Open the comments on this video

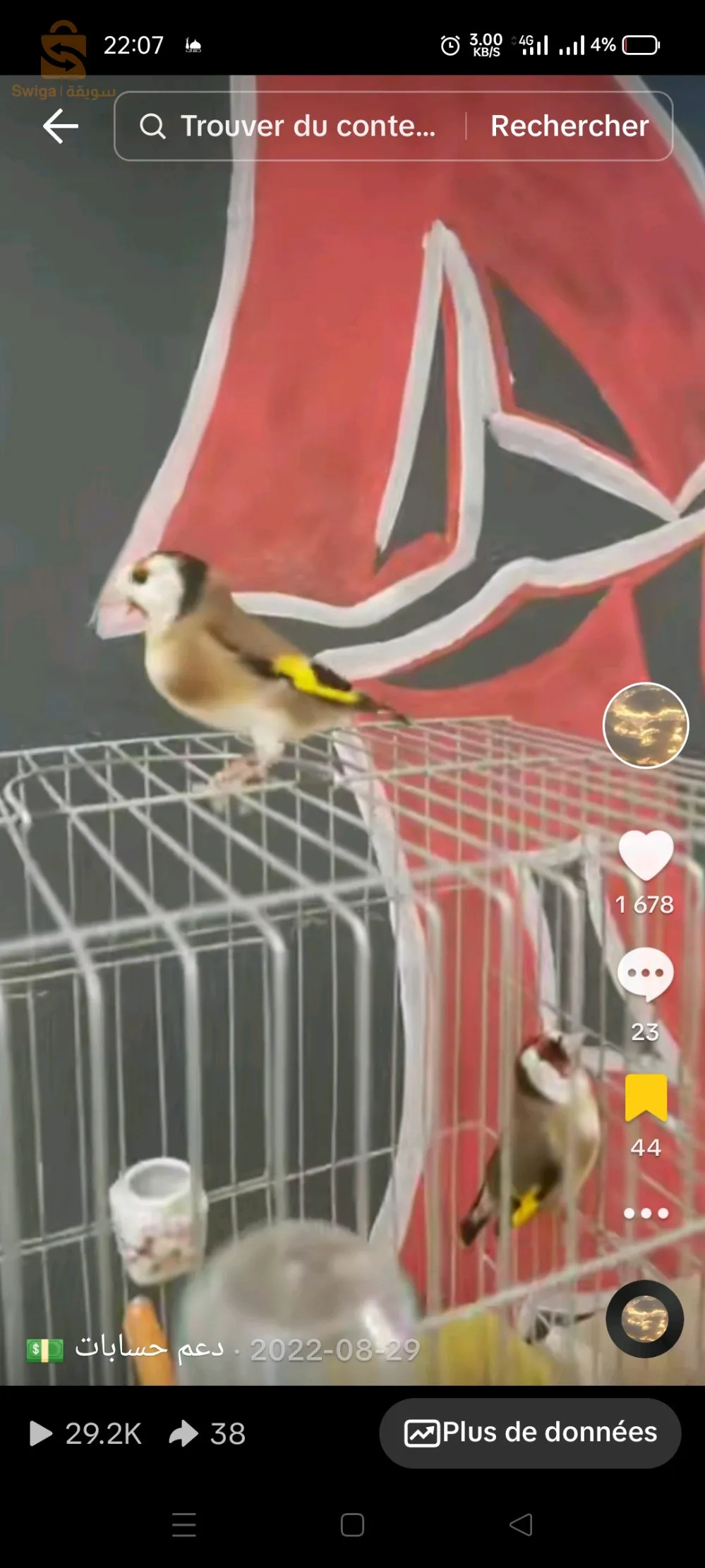[x=645, y=975]
